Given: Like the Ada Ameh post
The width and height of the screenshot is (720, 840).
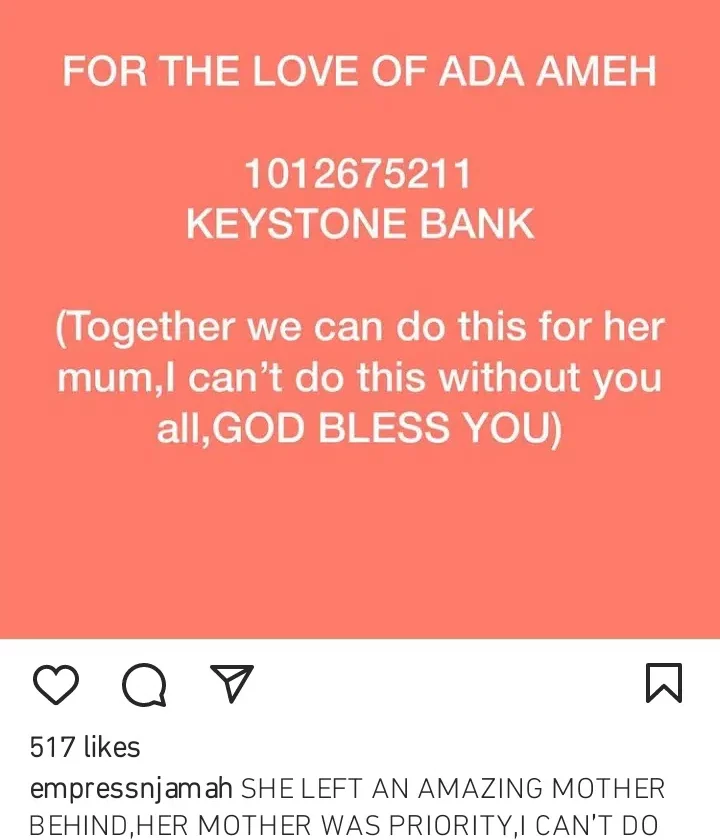Looking at the screenshot, I should 56,685.
